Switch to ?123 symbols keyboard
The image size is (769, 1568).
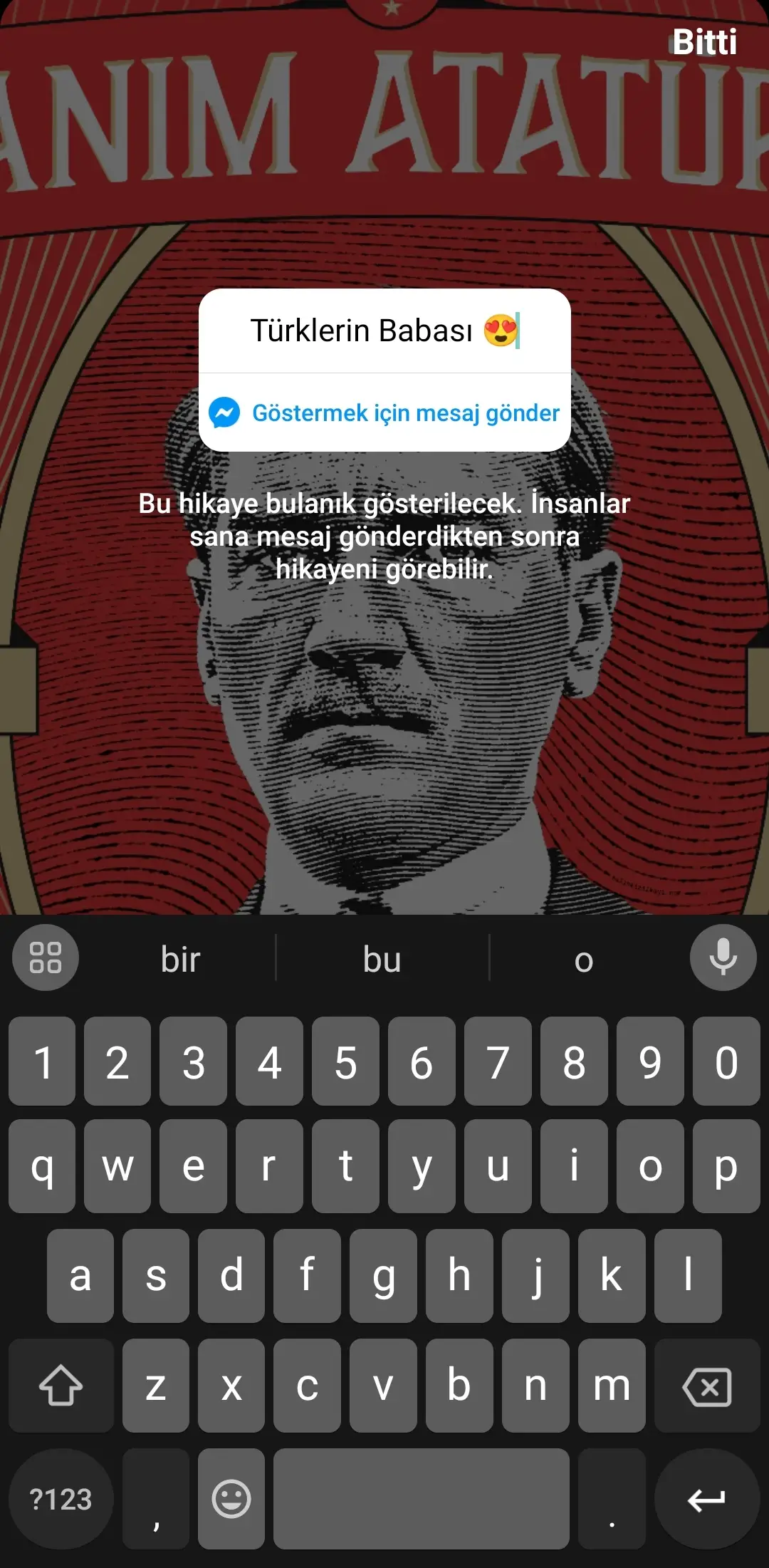tap(61, 1499)
